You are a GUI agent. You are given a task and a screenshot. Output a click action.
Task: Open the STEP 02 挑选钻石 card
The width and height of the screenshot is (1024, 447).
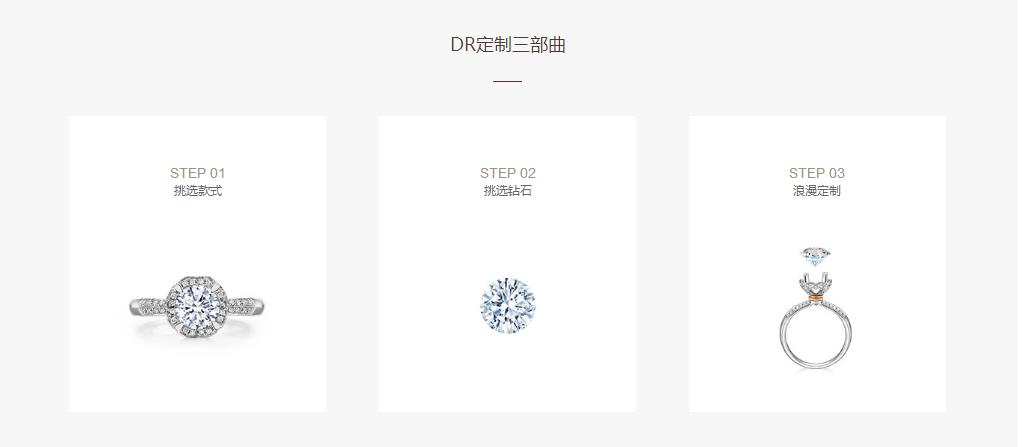click(x=507, y=264)
